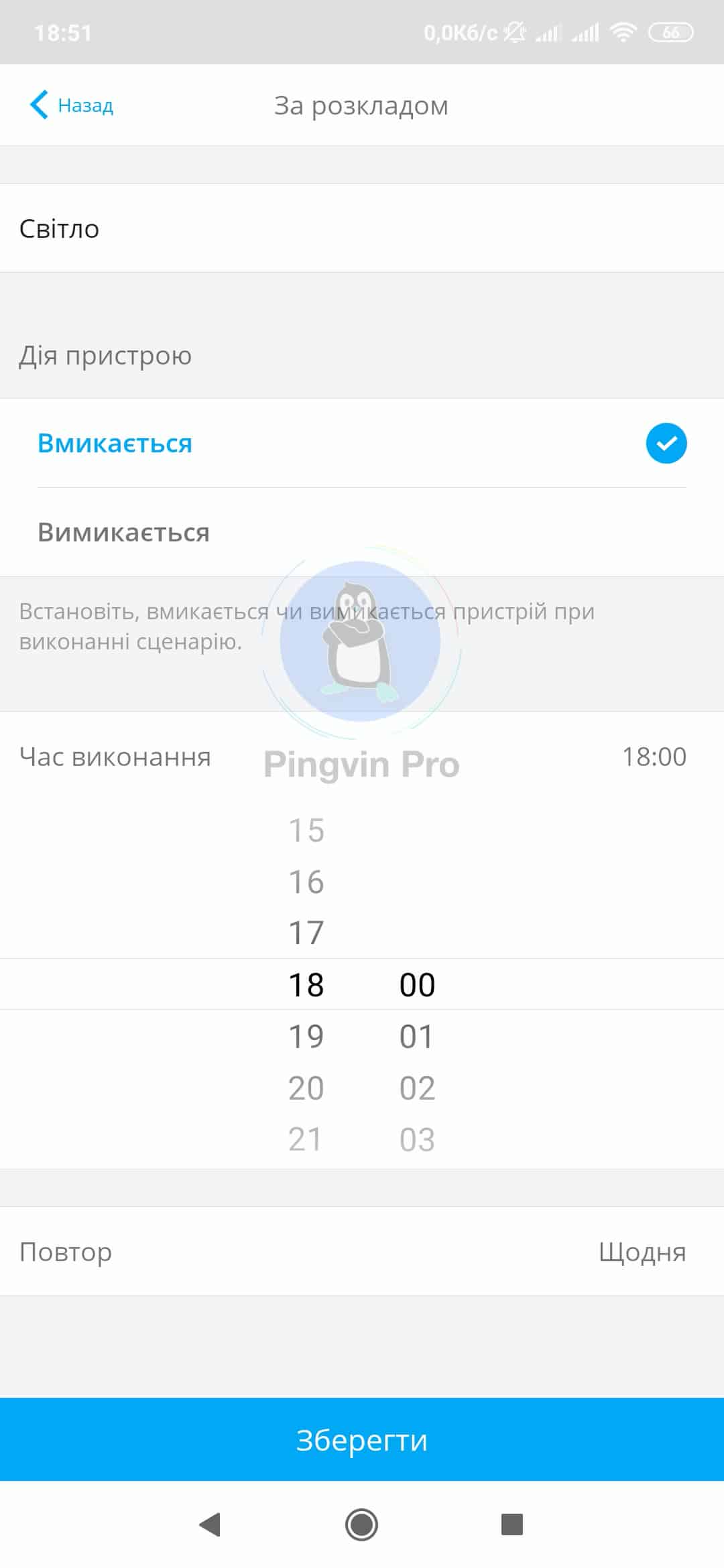Tap the Час виконання time row

click(362, 757)
